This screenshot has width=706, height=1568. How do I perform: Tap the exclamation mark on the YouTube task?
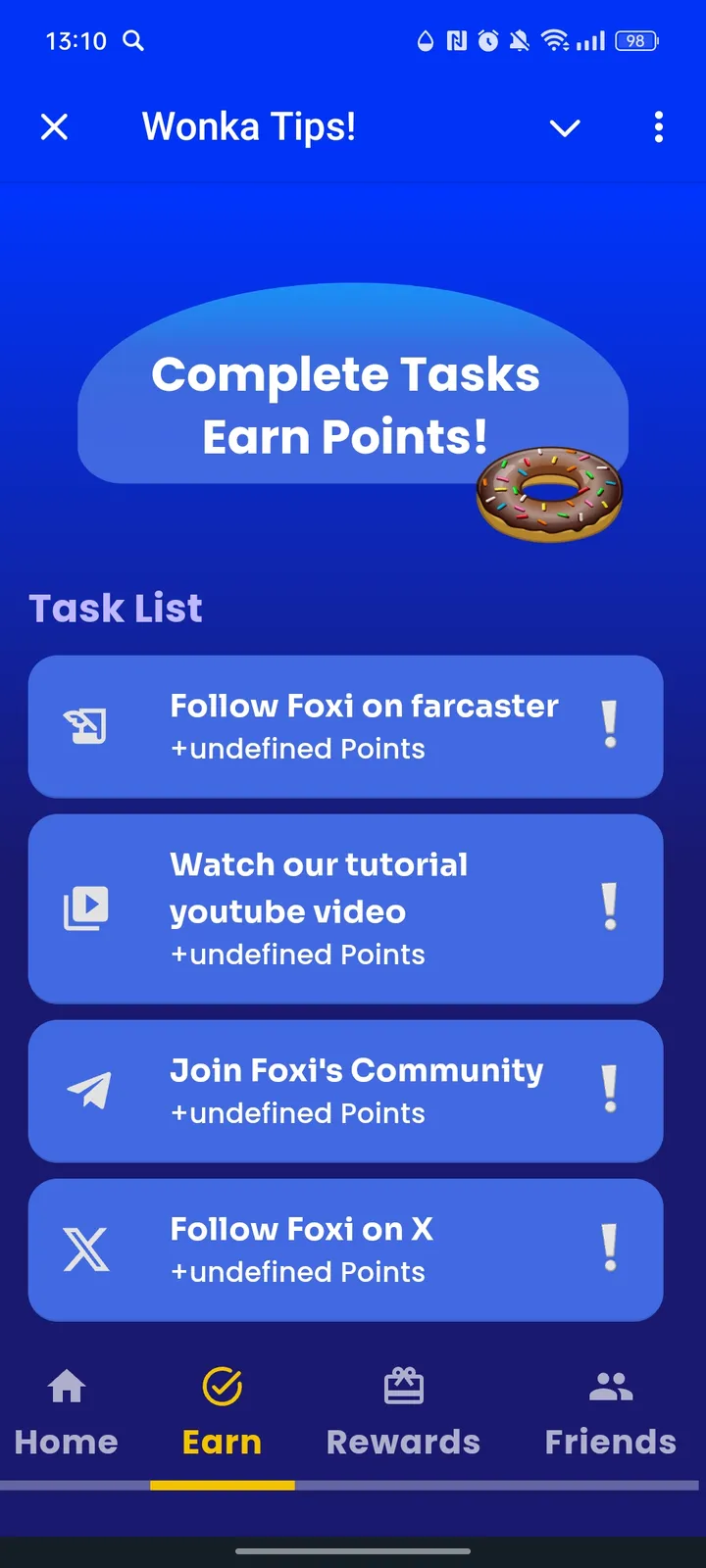pyautogui.click(x=610, y=908)
